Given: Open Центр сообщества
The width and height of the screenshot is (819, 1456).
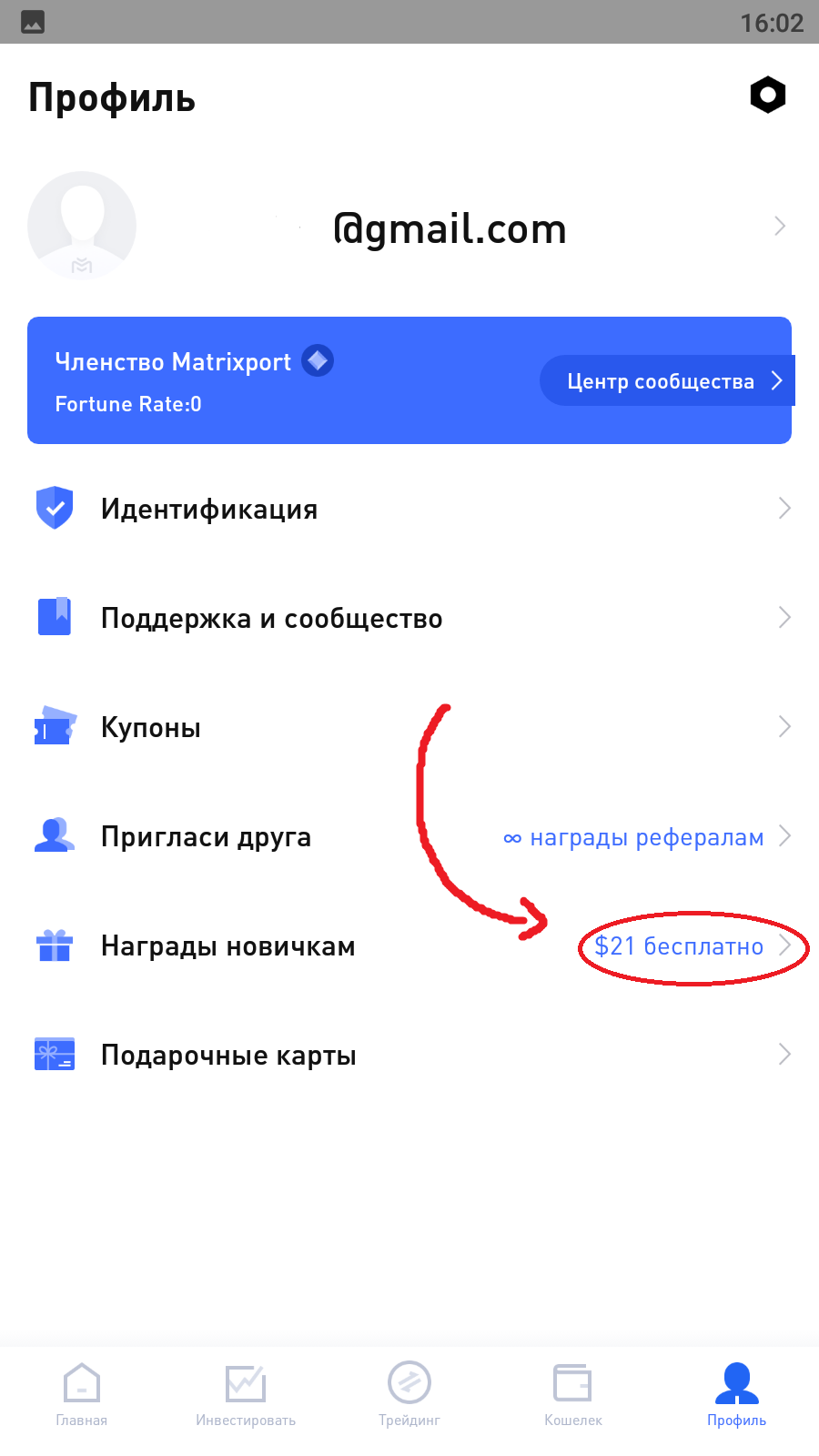Looking at the screenshot, I should 665,380.
